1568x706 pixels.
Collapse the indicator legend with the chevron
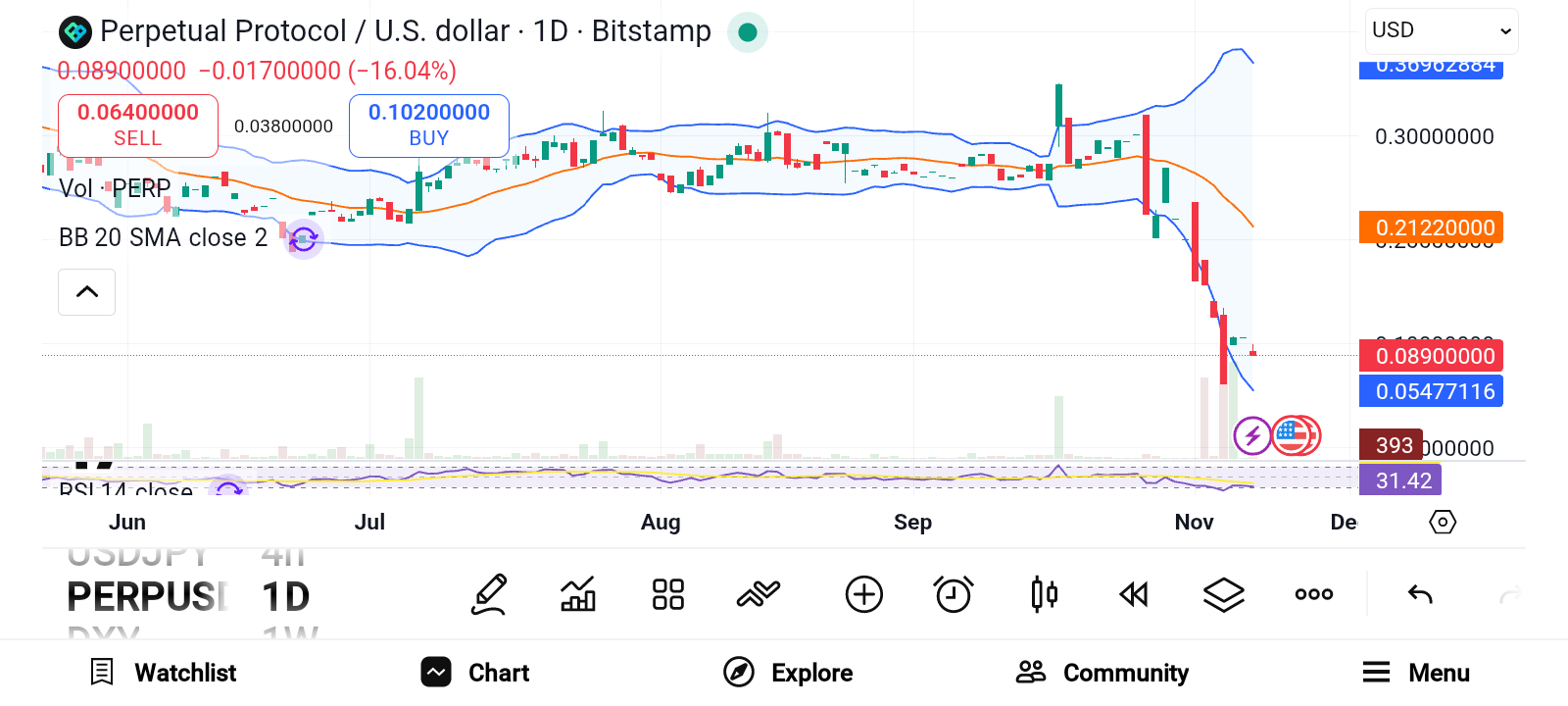coord(86,292)
